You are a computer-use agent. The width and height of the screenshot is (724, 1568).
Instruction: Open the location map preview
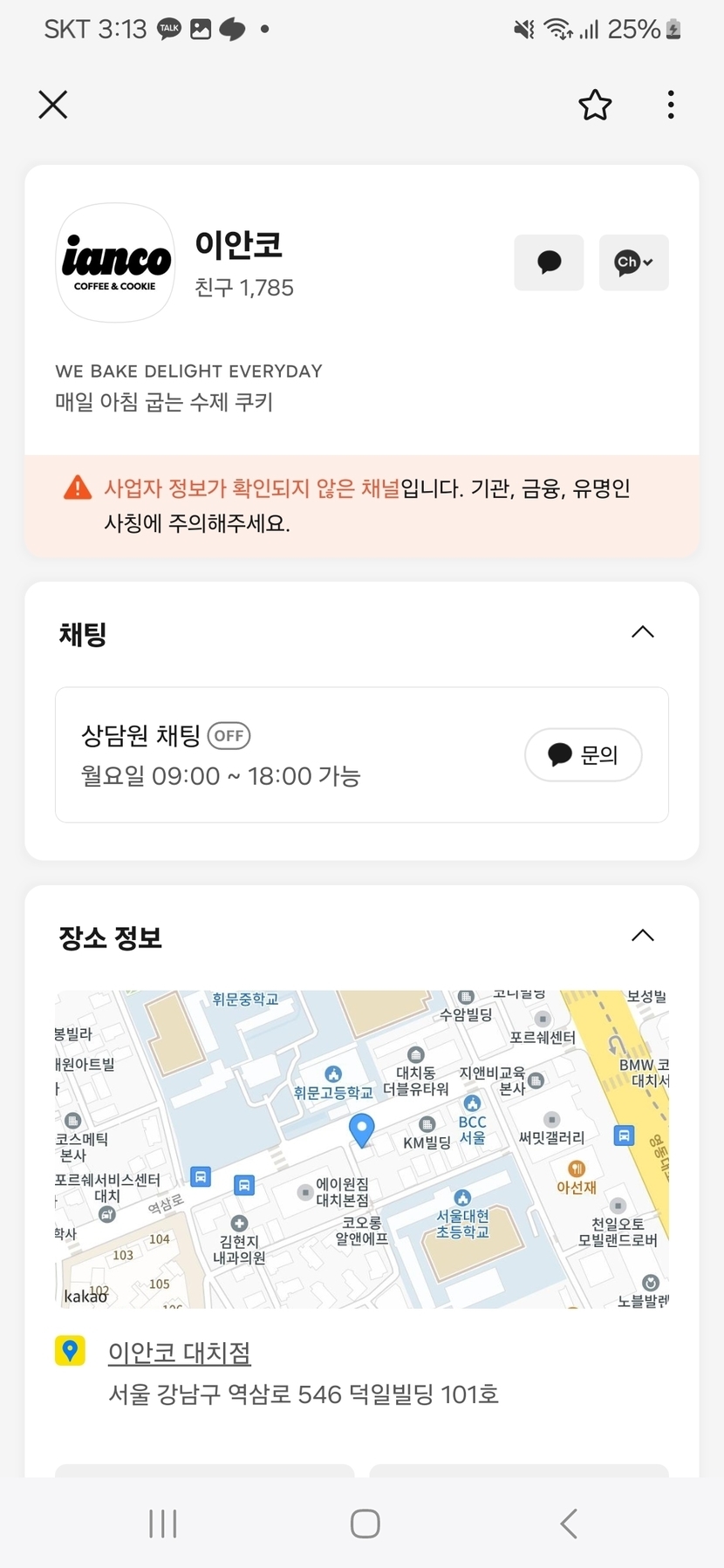pos(361,1149)
